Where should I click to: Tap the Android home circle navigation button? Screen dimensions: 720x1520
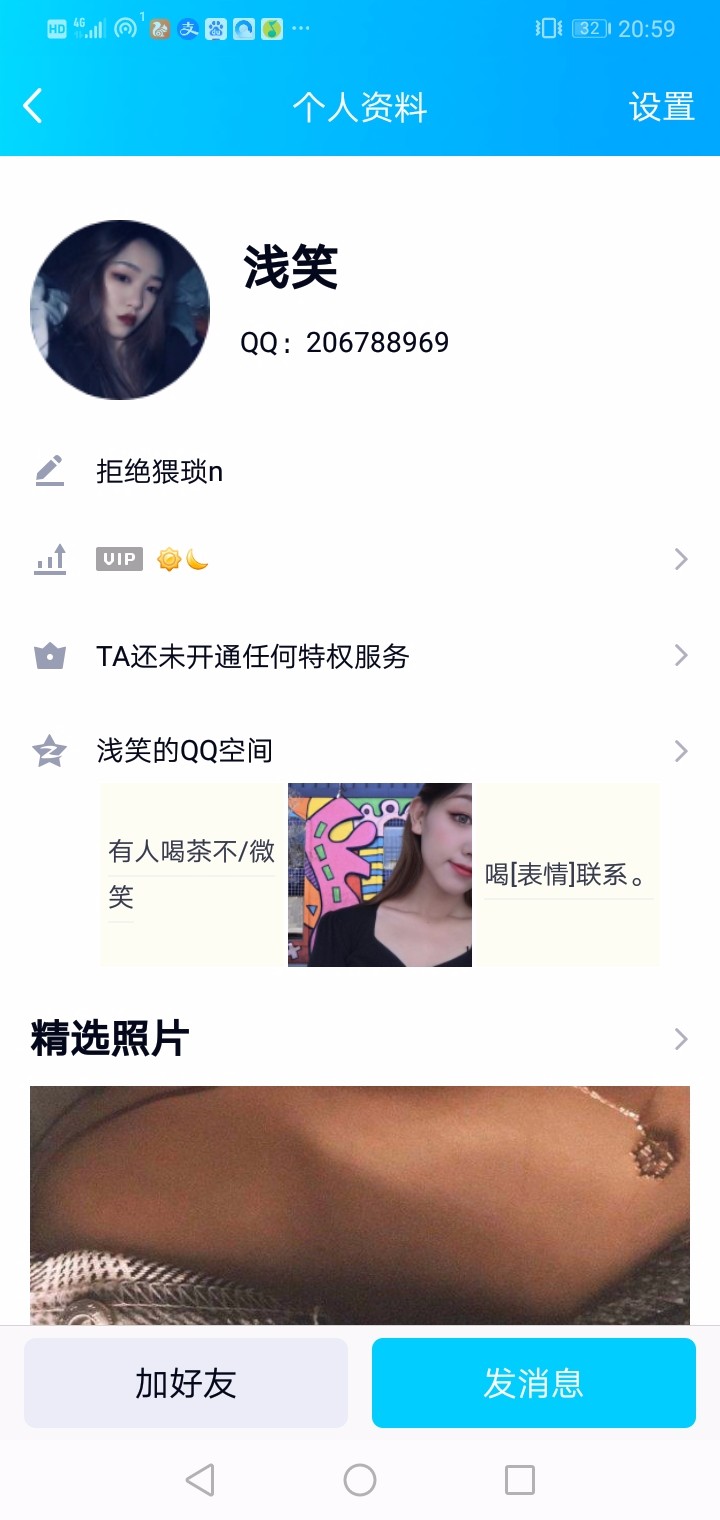pyautogui.click(x=360, y=1478)
